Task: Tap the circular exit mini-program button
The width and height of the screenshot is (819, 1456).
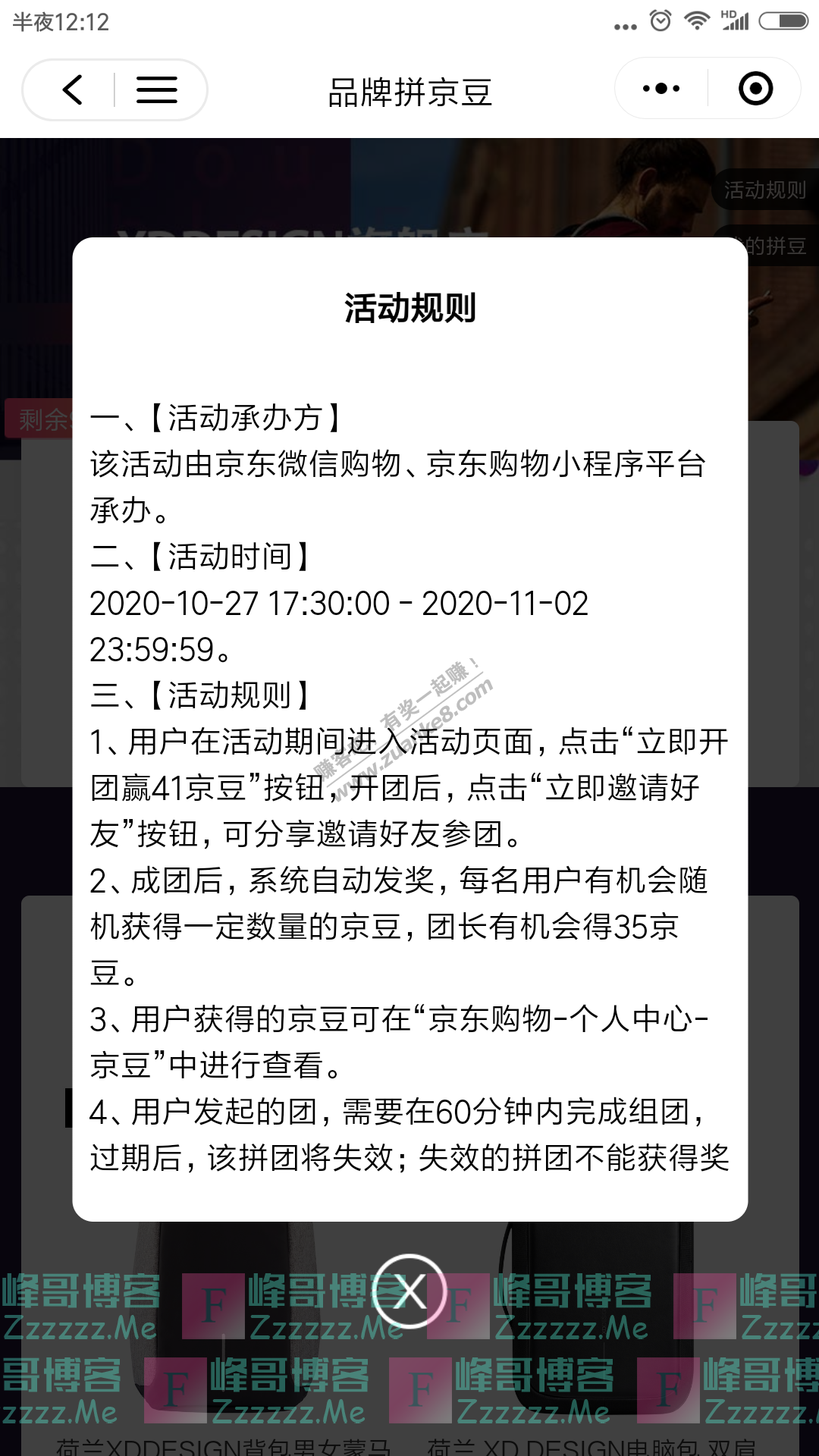Action: click(755, 89)
